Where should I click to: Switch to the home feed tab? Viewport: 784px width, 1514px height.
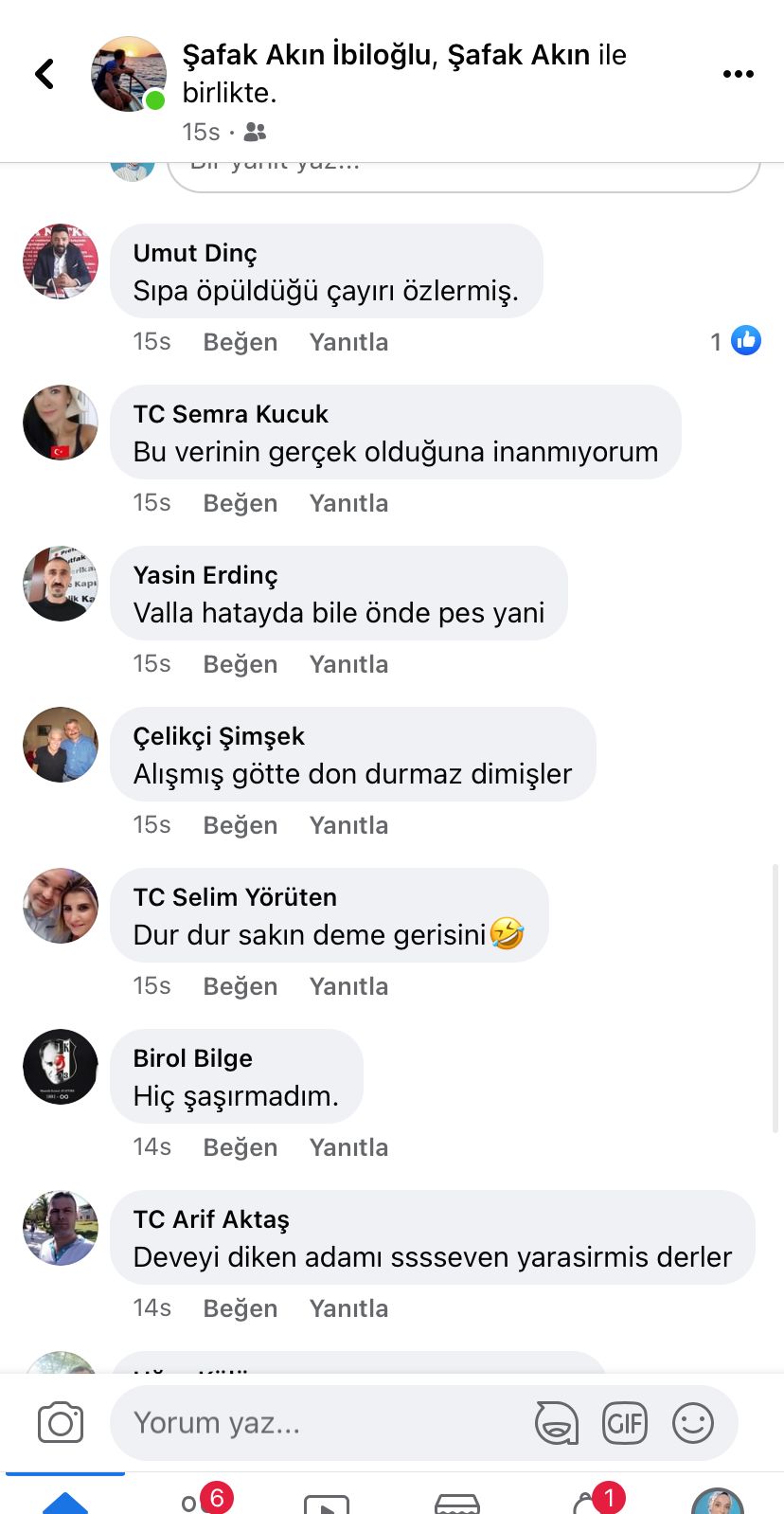[x=64, y=1501]
